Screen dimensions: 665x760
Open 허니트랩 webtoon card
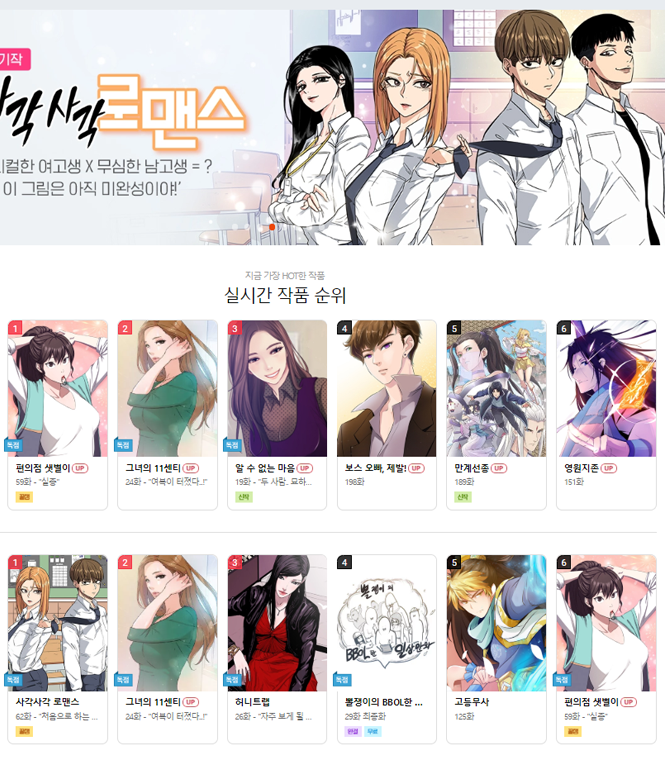[x=277, y=625]
